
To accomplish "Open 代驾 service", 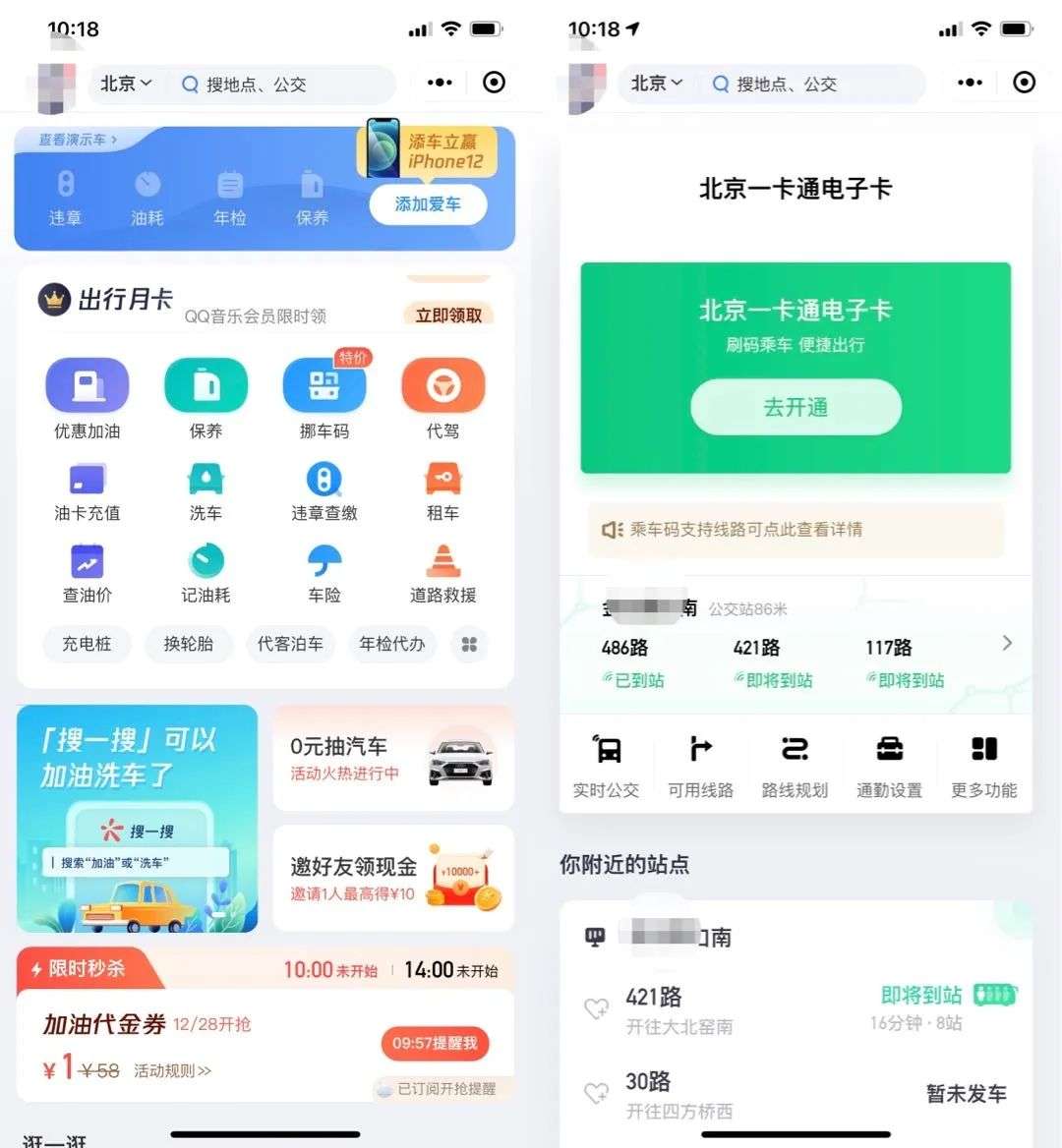I will pos(442,397).
